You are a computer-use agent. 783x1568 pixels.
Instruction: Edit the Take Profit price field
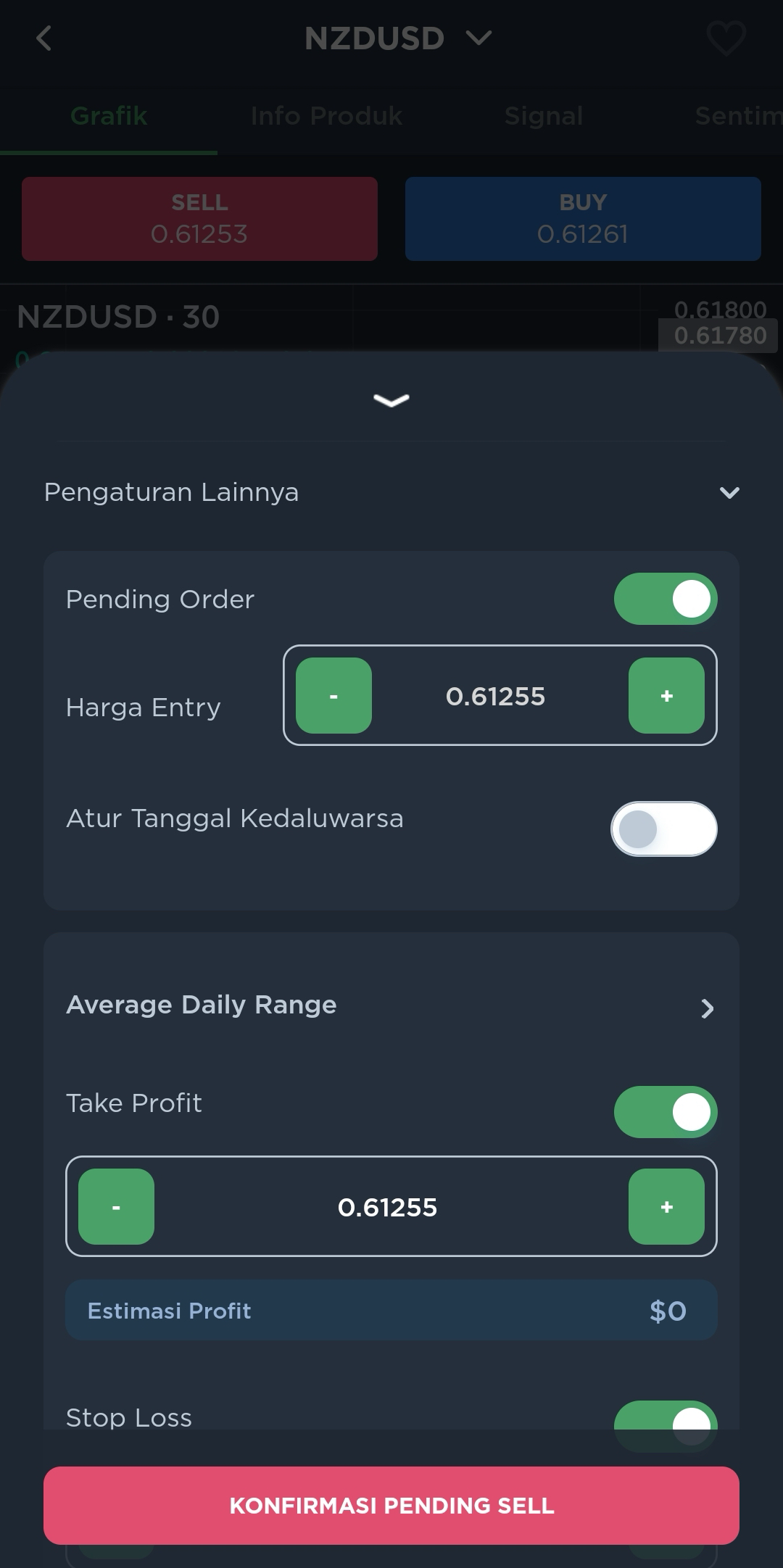point(388,1208)
